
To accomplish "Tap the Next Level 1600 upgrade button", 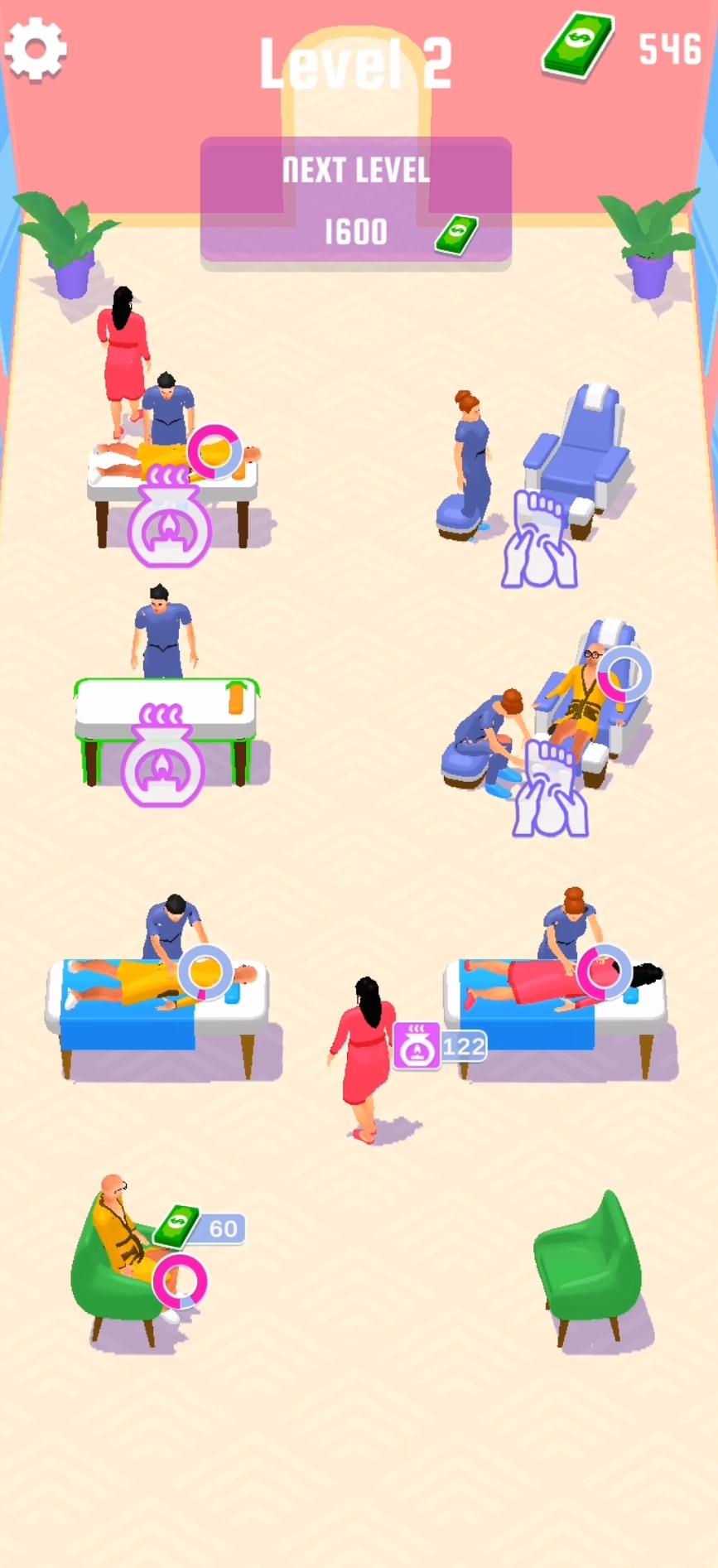I will click(x=356, y=200).
